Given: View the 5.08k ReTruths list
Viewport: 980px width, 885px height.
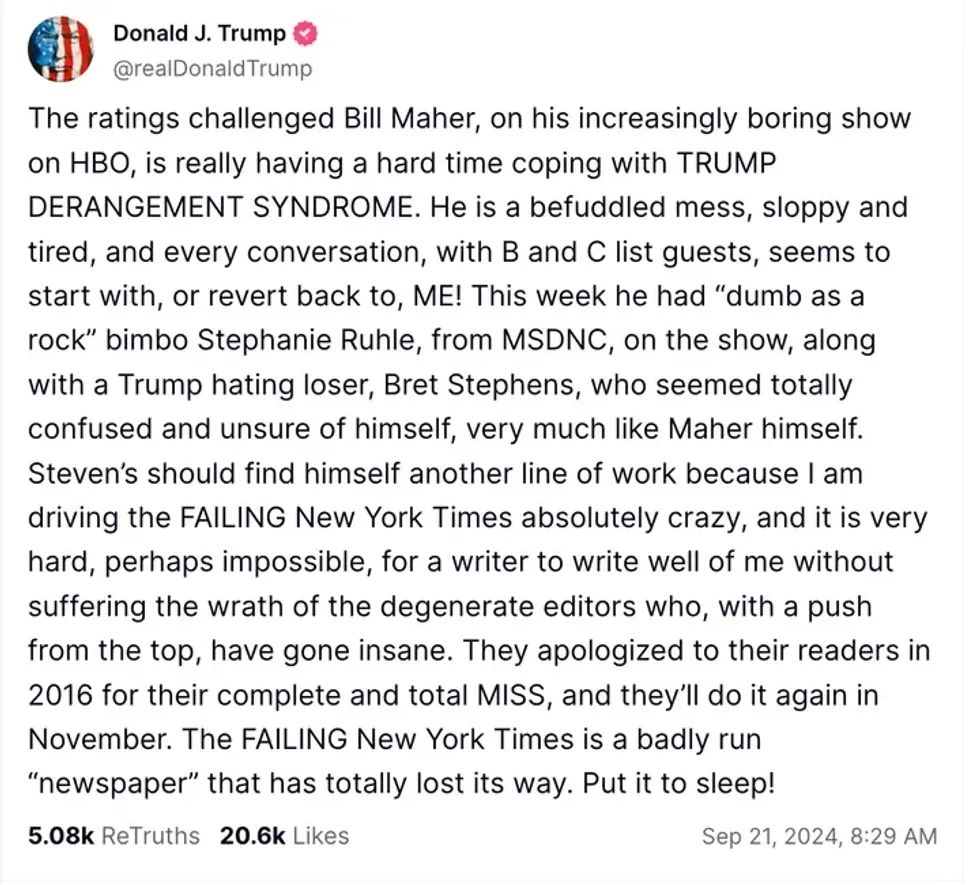Looking at the screenshot, I should [113, 835].
